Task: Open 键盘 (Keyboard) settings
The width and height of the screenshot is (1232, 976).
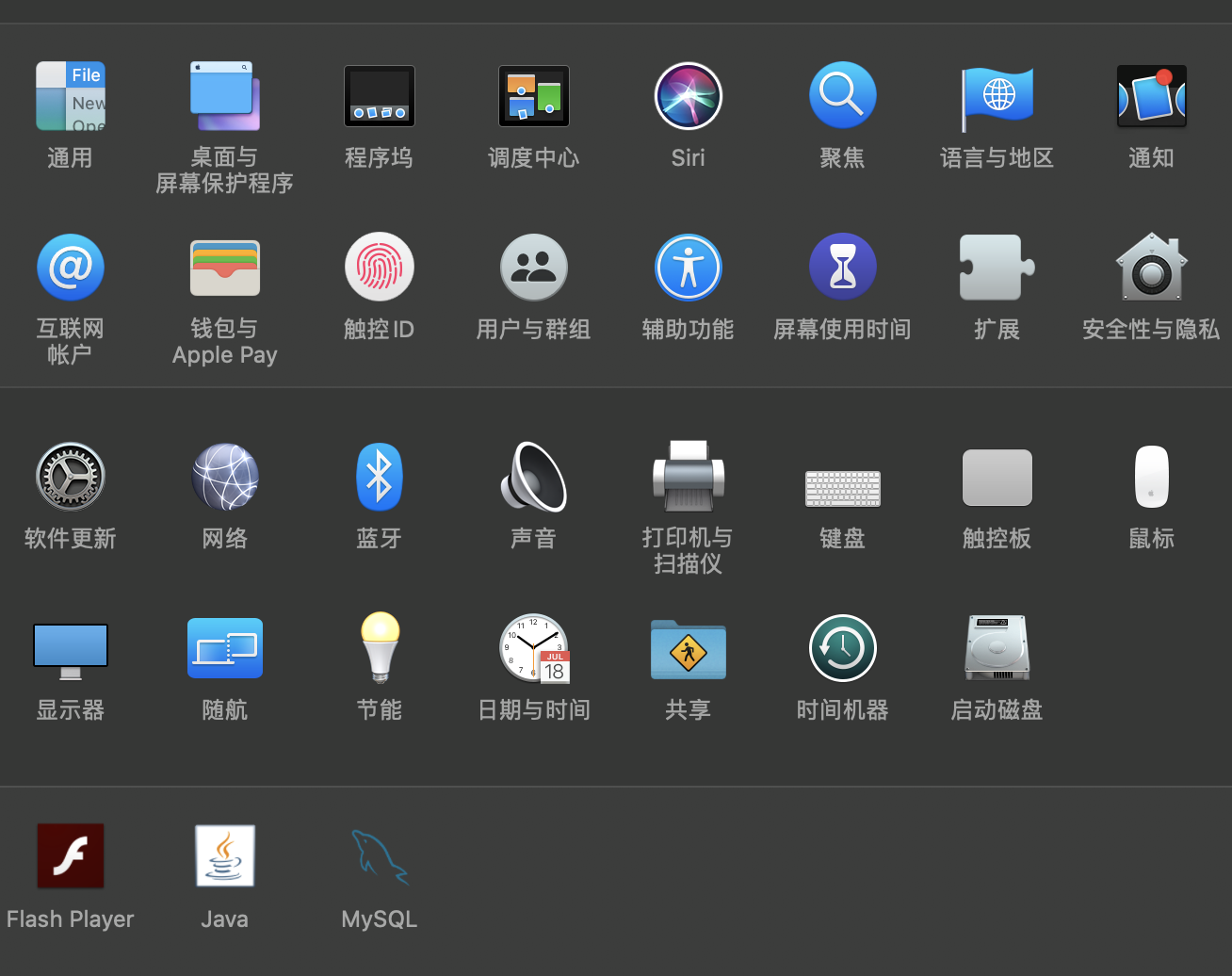Action: (x=842, y=488)
